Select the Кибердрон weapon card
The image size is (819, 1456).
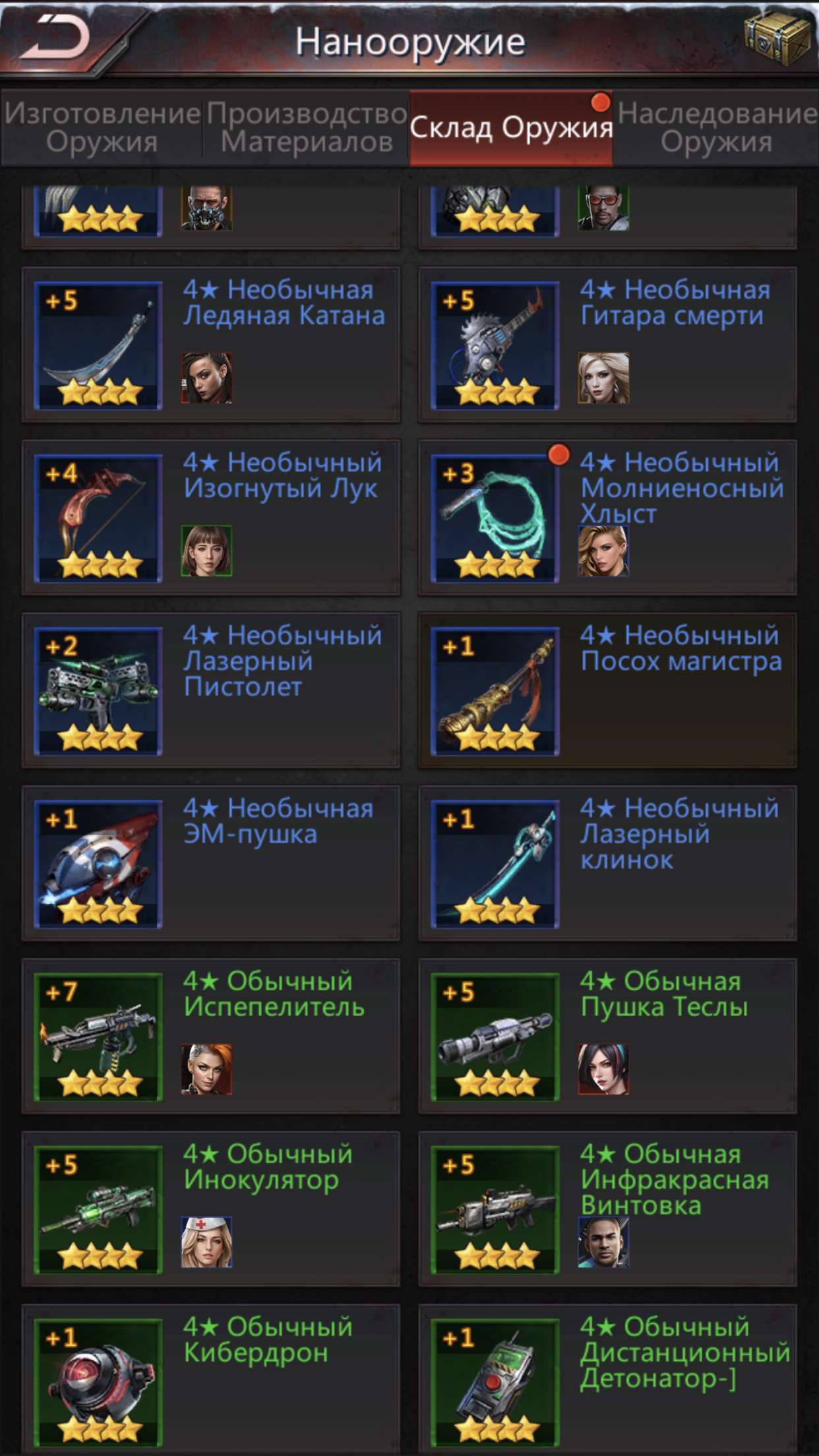[x=211, y=1380]
